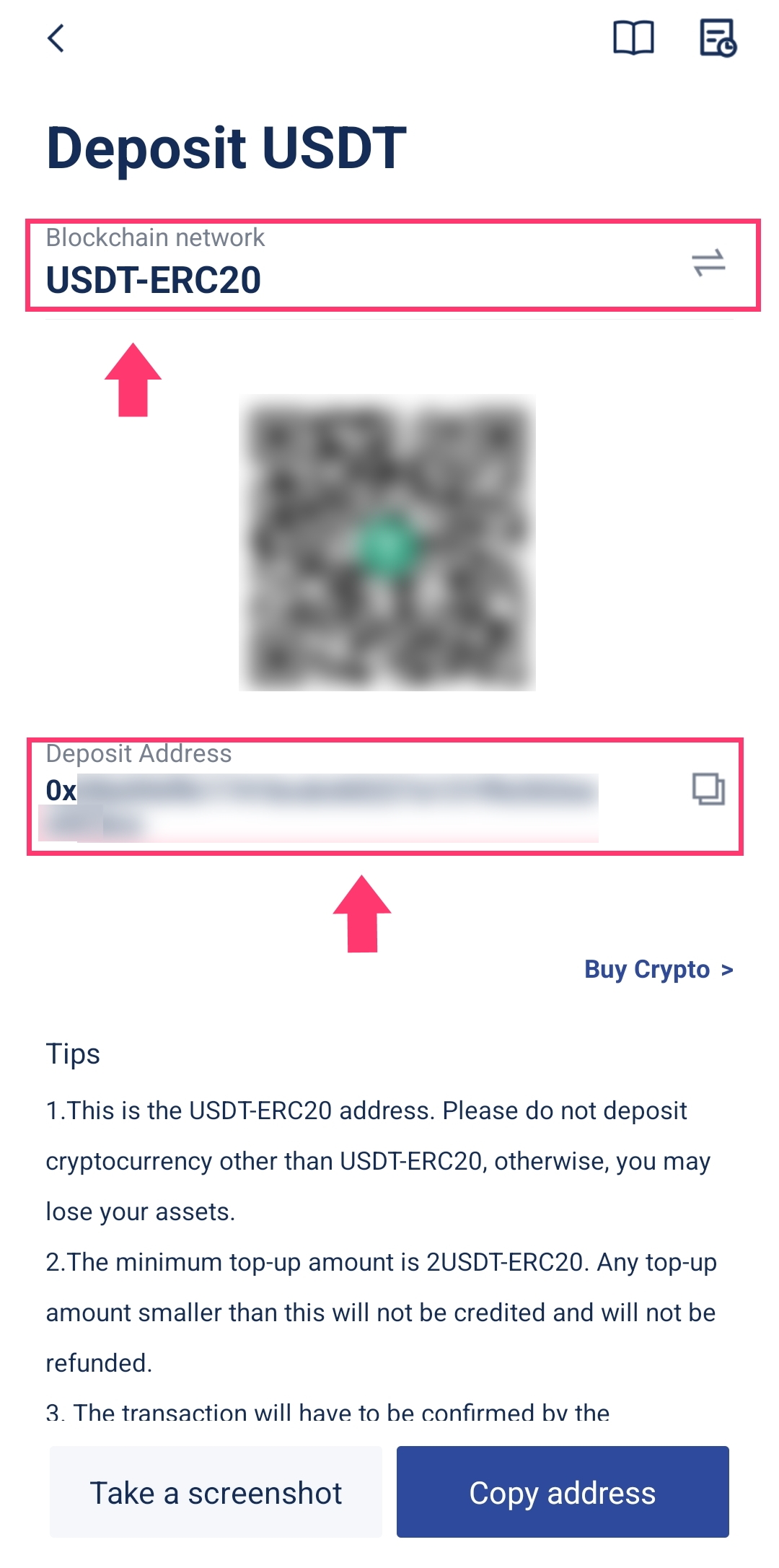Go back using the top-left arrow
The image size is (779, 1568).
click(56, 38)
